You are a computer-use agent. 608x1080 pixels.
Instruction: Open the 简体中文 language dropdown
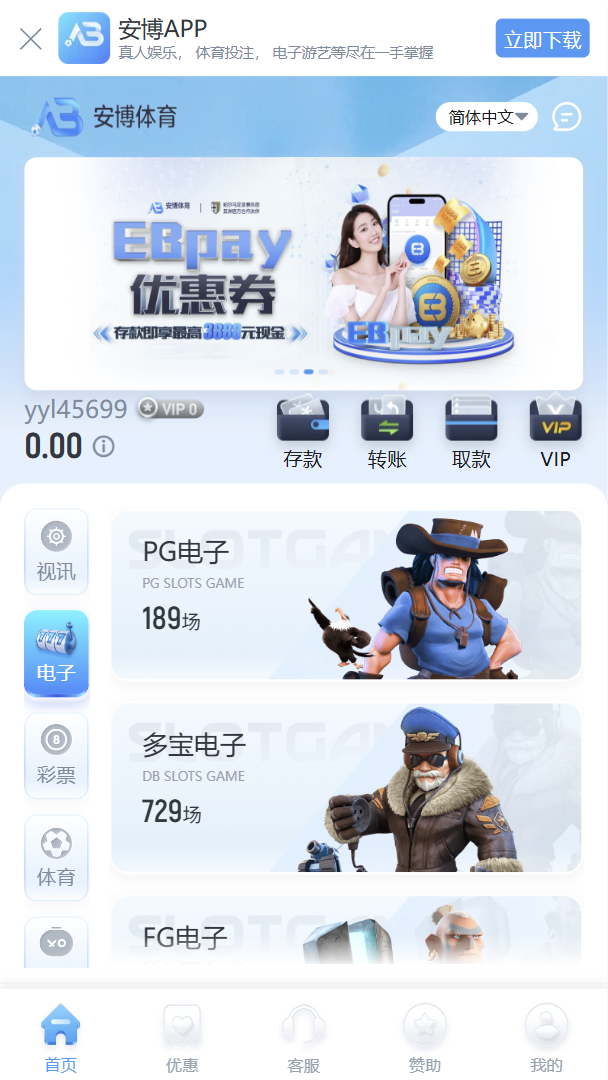point(487,117)
